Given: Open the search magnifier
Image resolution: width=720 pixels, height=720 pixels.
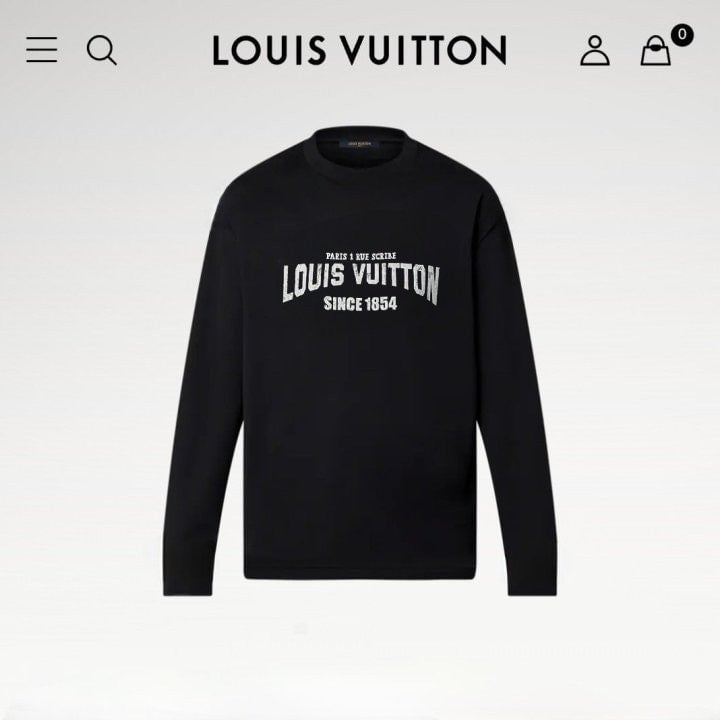Looking at the screenshot, I should click(x=101, y=49).
